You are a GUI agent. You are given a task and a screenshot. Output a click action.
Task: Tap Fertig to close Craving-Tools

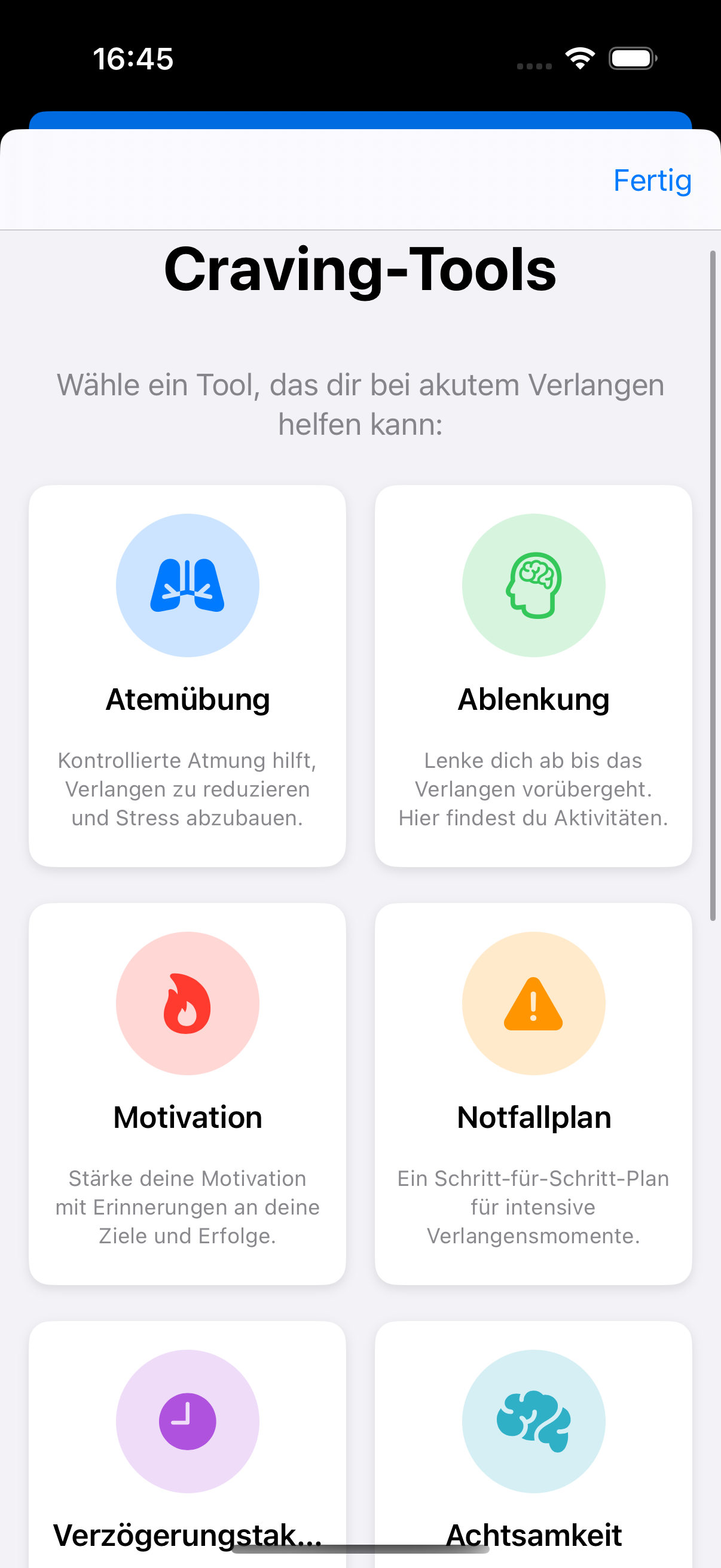[x=652, y=180]
